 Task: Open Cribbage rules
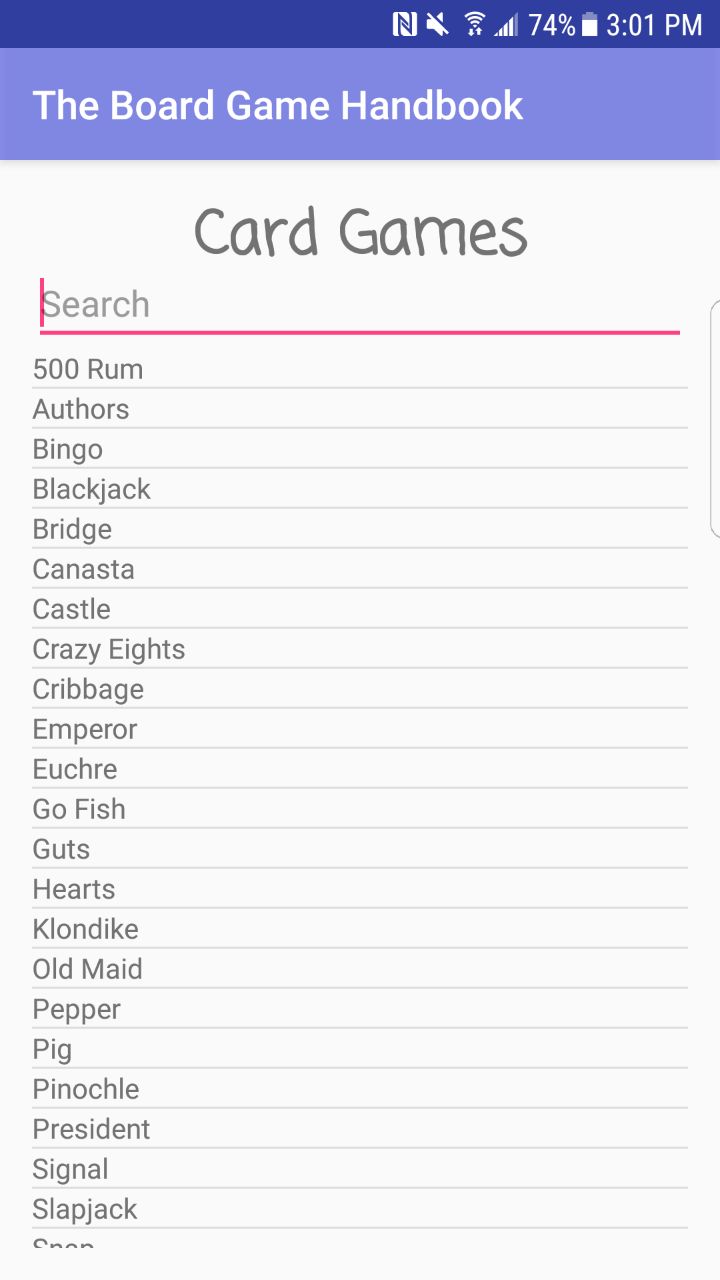tap(360, 689)
